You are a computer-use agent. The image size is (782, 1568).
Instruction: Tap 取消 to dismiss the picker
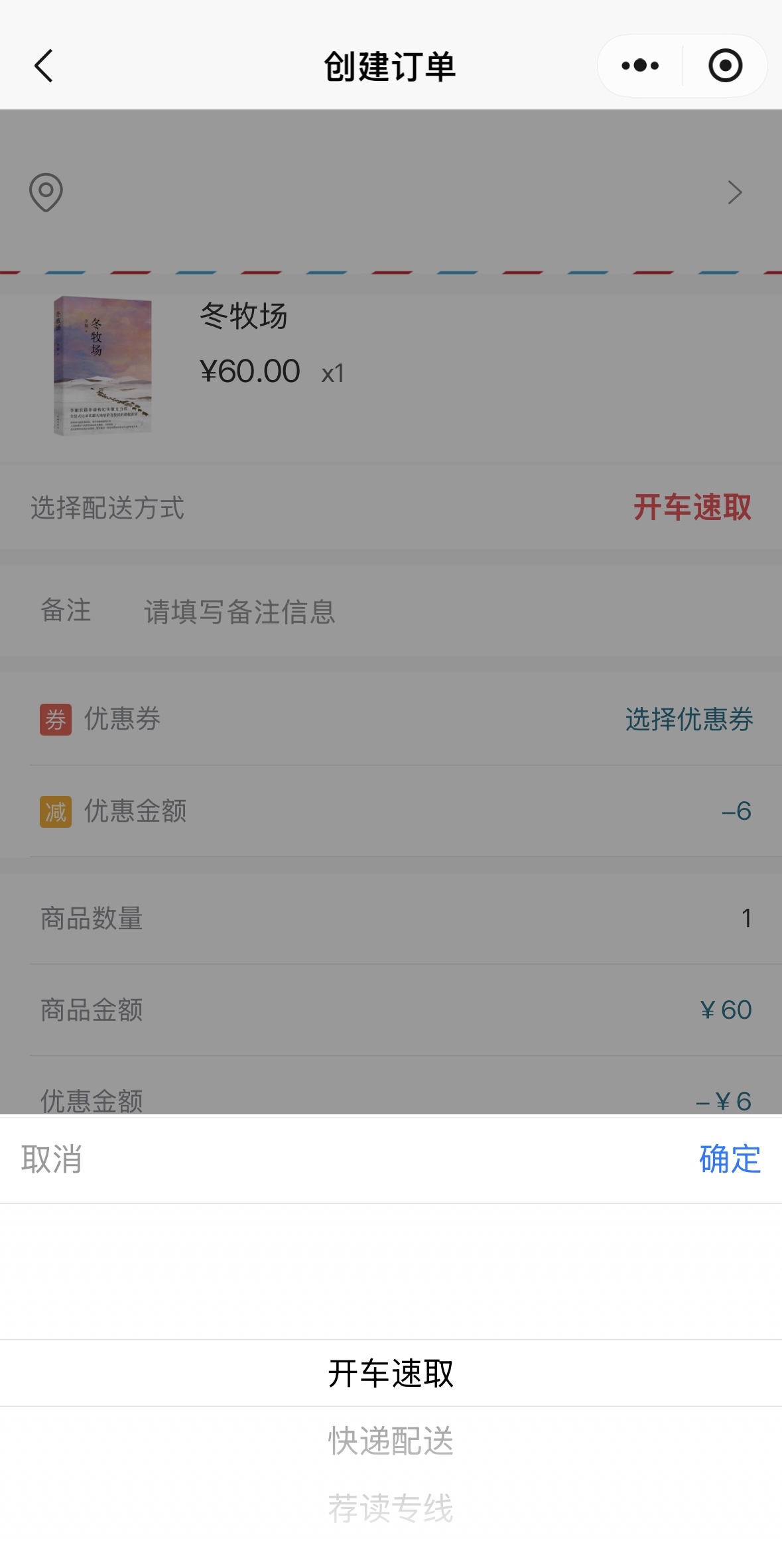[52, 1159]
